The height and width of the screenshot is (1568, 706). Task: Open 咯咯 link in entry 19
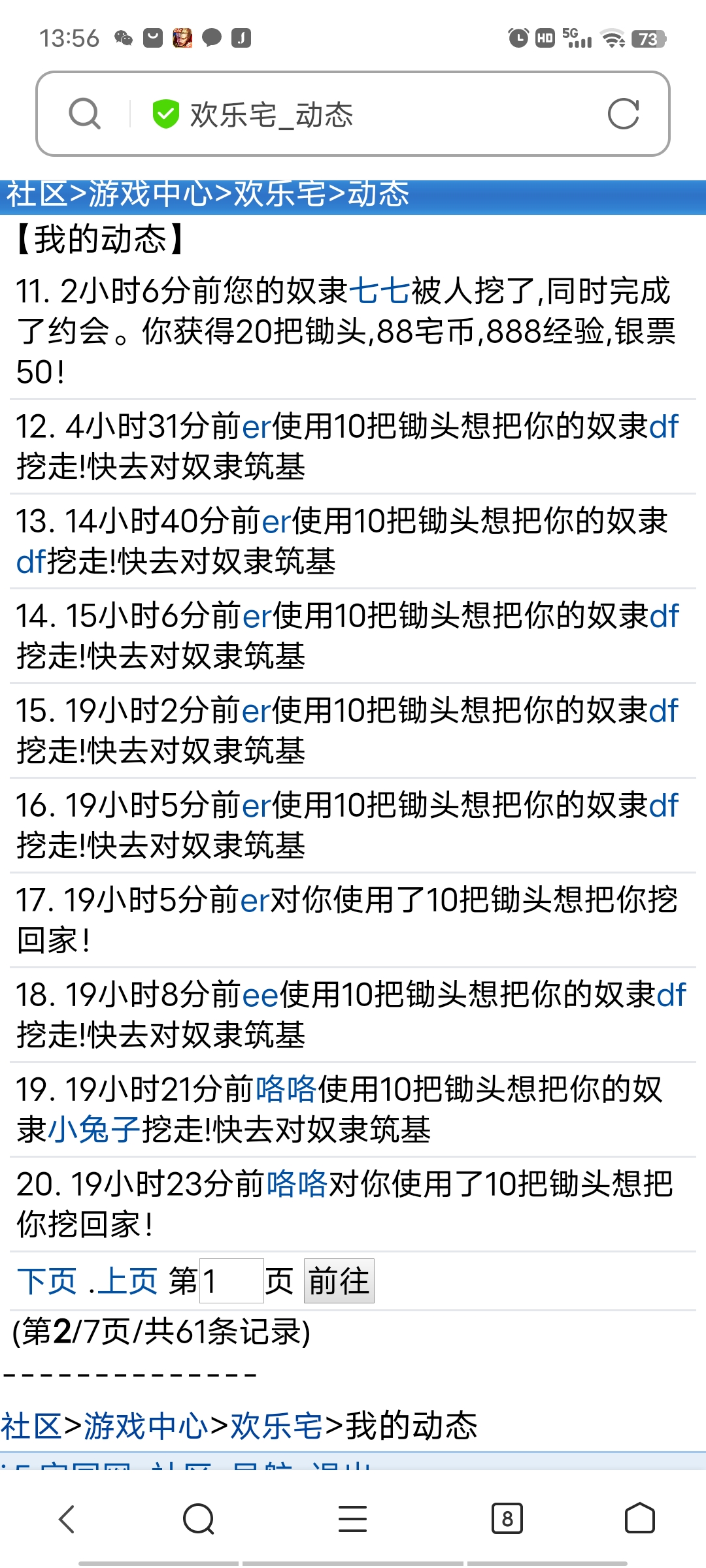tap(286, 1090)
